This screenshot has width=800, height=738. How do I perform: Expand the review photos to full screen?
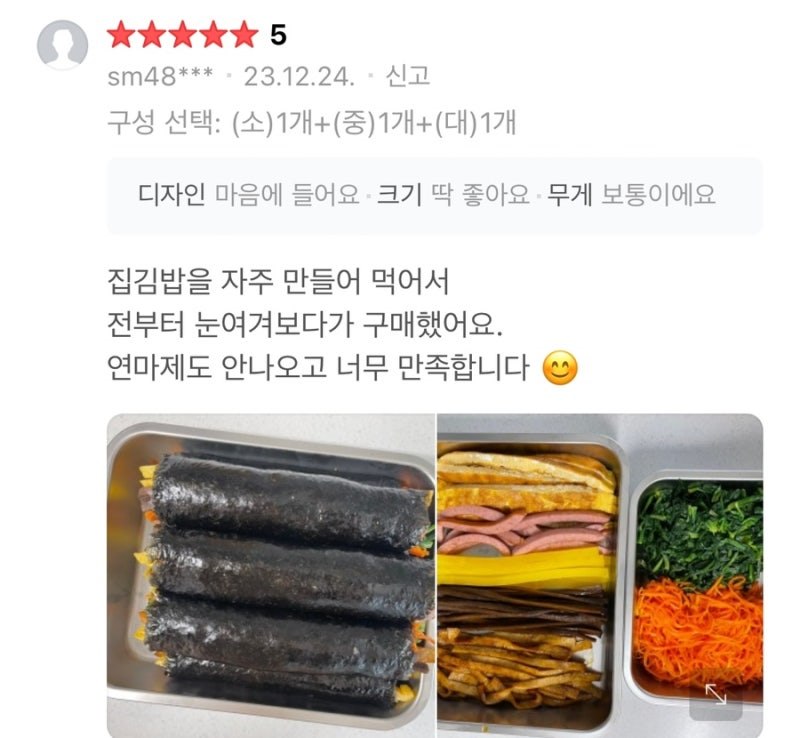(x=716, y=694)
